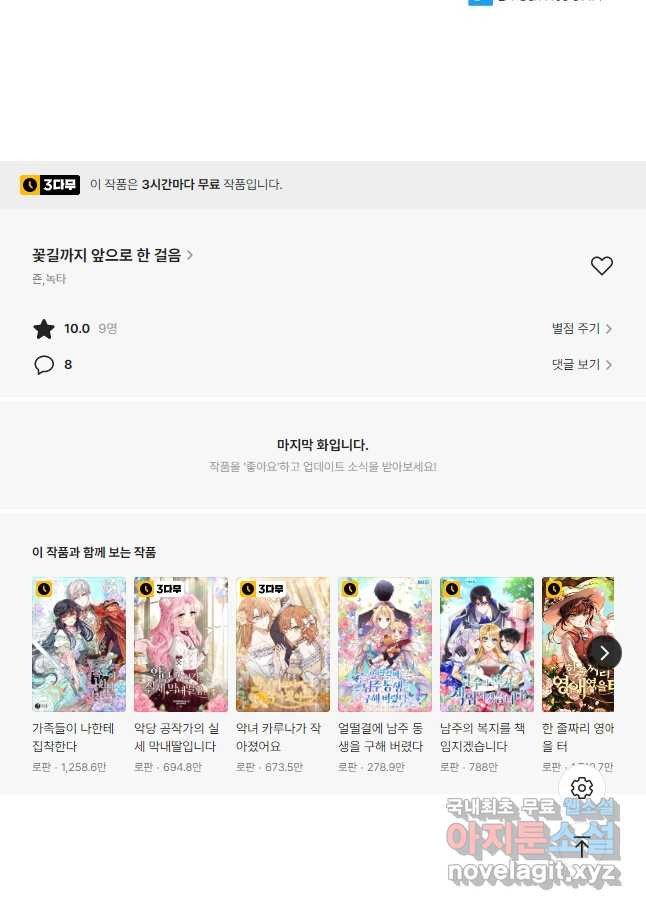Viewport: 646px width, 910px height.
Task: Open 악녀 카루나가 작아졌어요 card
Action: pyautogui.click(x=283, y=645)
